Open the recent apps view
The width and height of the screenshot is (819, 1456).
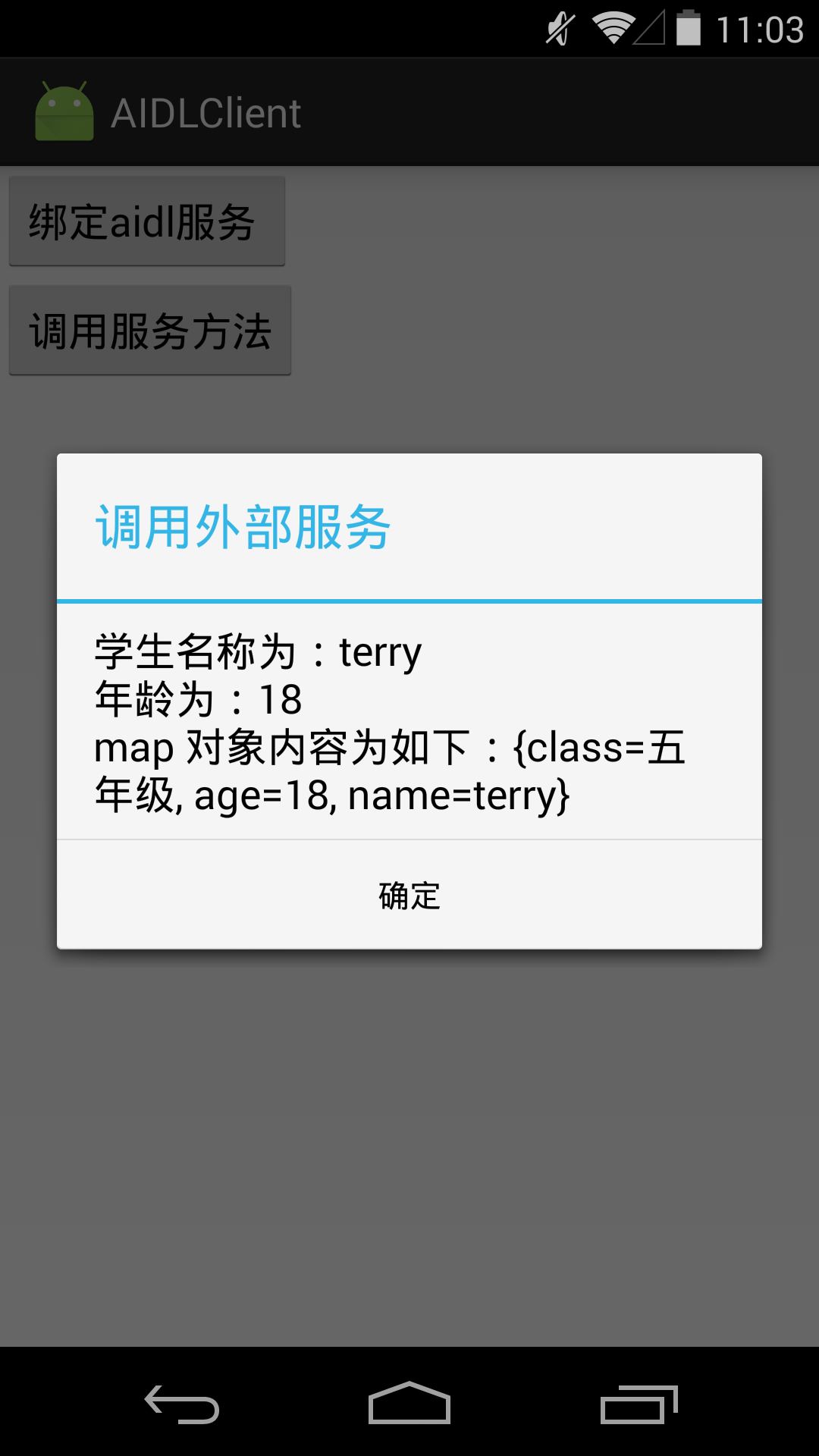pos(638,1404)
